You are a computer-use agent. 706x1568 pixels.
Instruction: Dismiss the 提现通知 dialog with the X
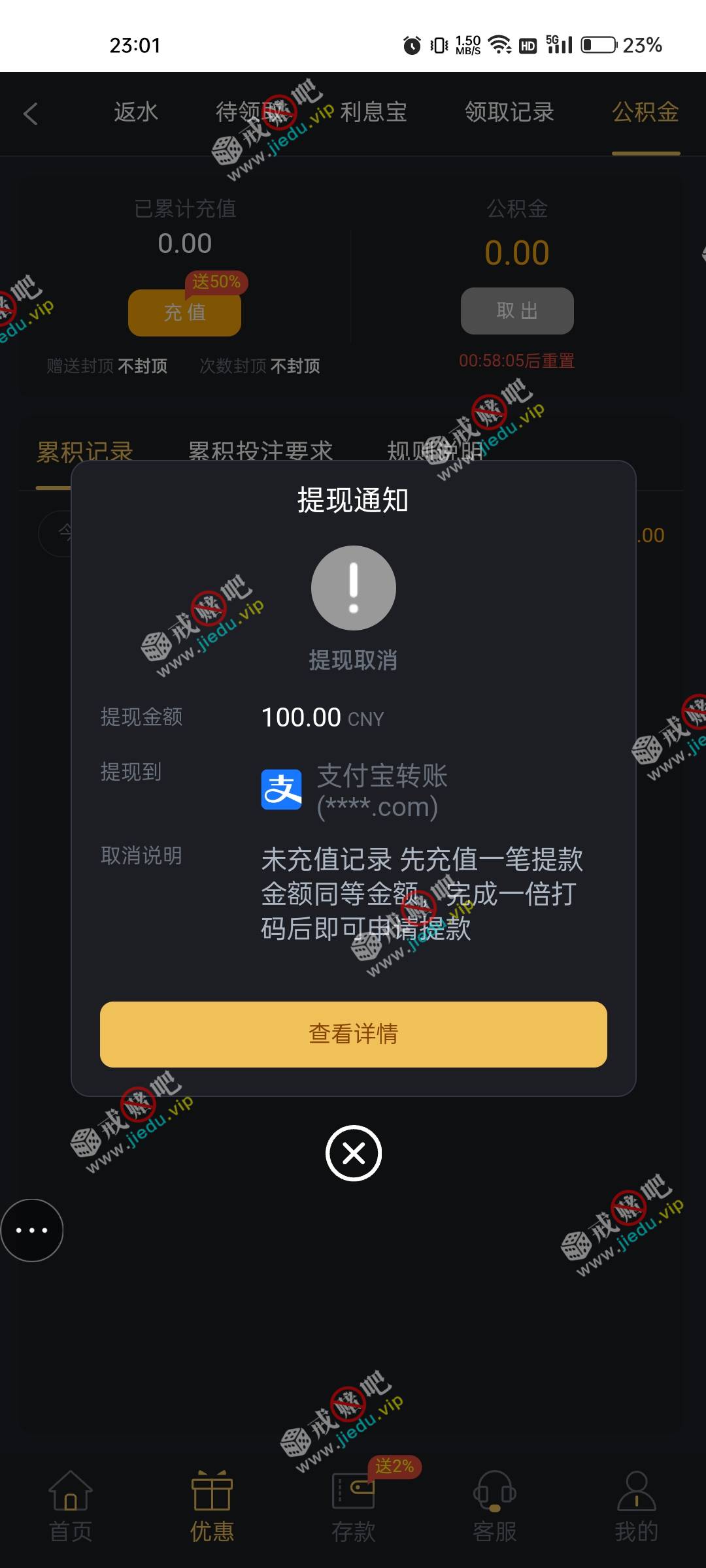pos(353,1153)
